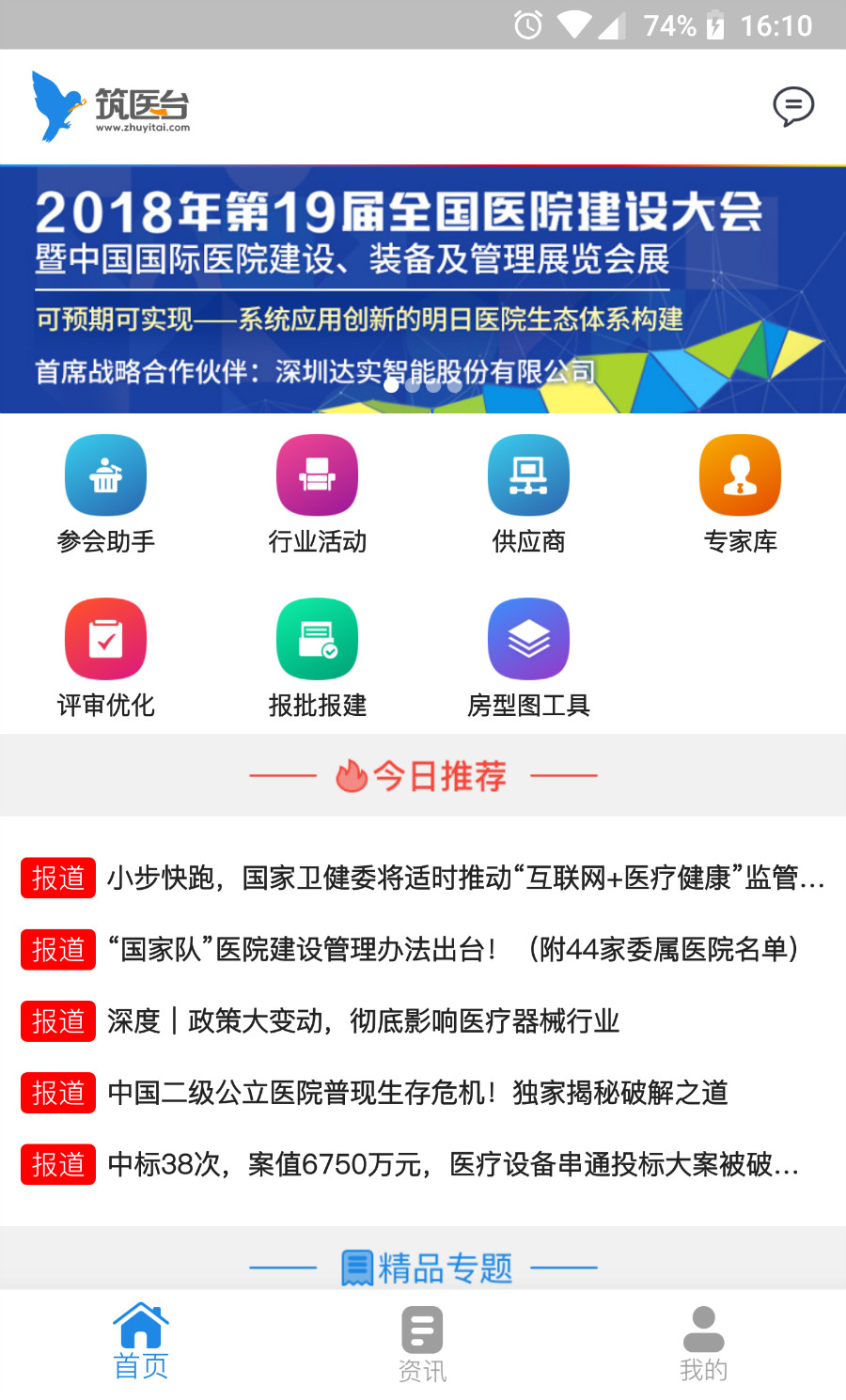Screen dimensions: 846x1400
Task: Read report on 二级公立医院 survival crisis
Action: [417, 1093]
